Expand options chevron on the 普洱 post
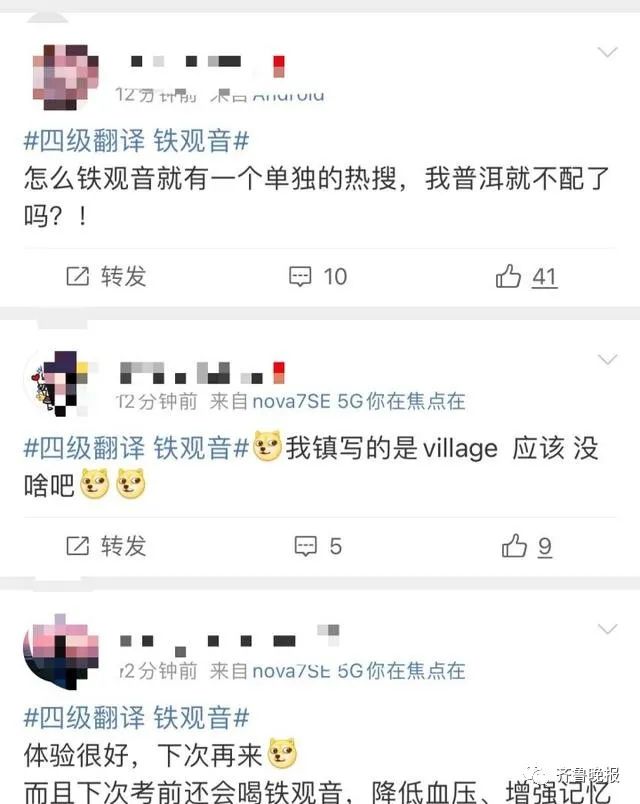The width and height of the screenshot is (640, 804). point(607,52)
